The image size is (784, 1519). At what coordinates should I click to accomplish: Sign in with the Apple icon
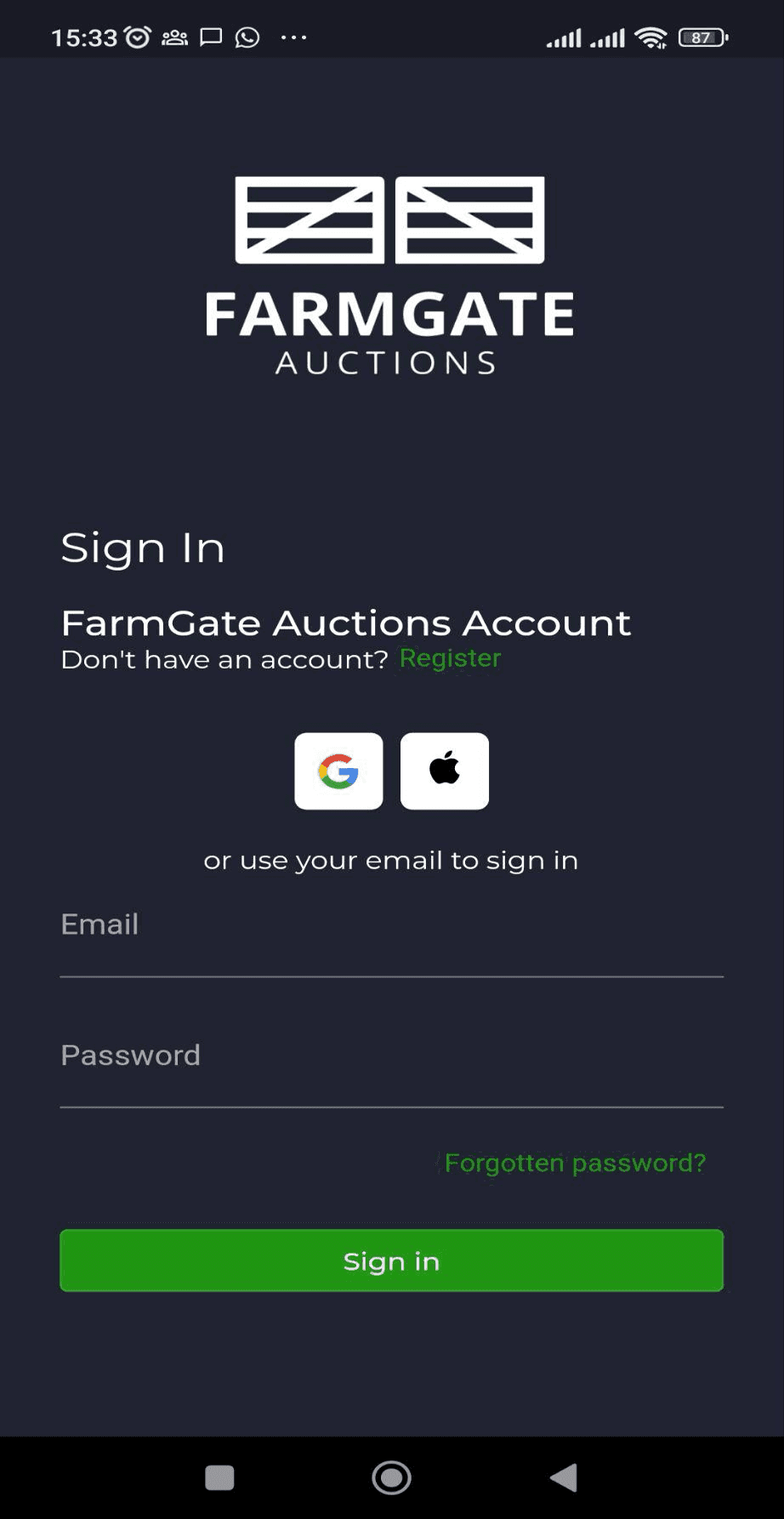443,771
